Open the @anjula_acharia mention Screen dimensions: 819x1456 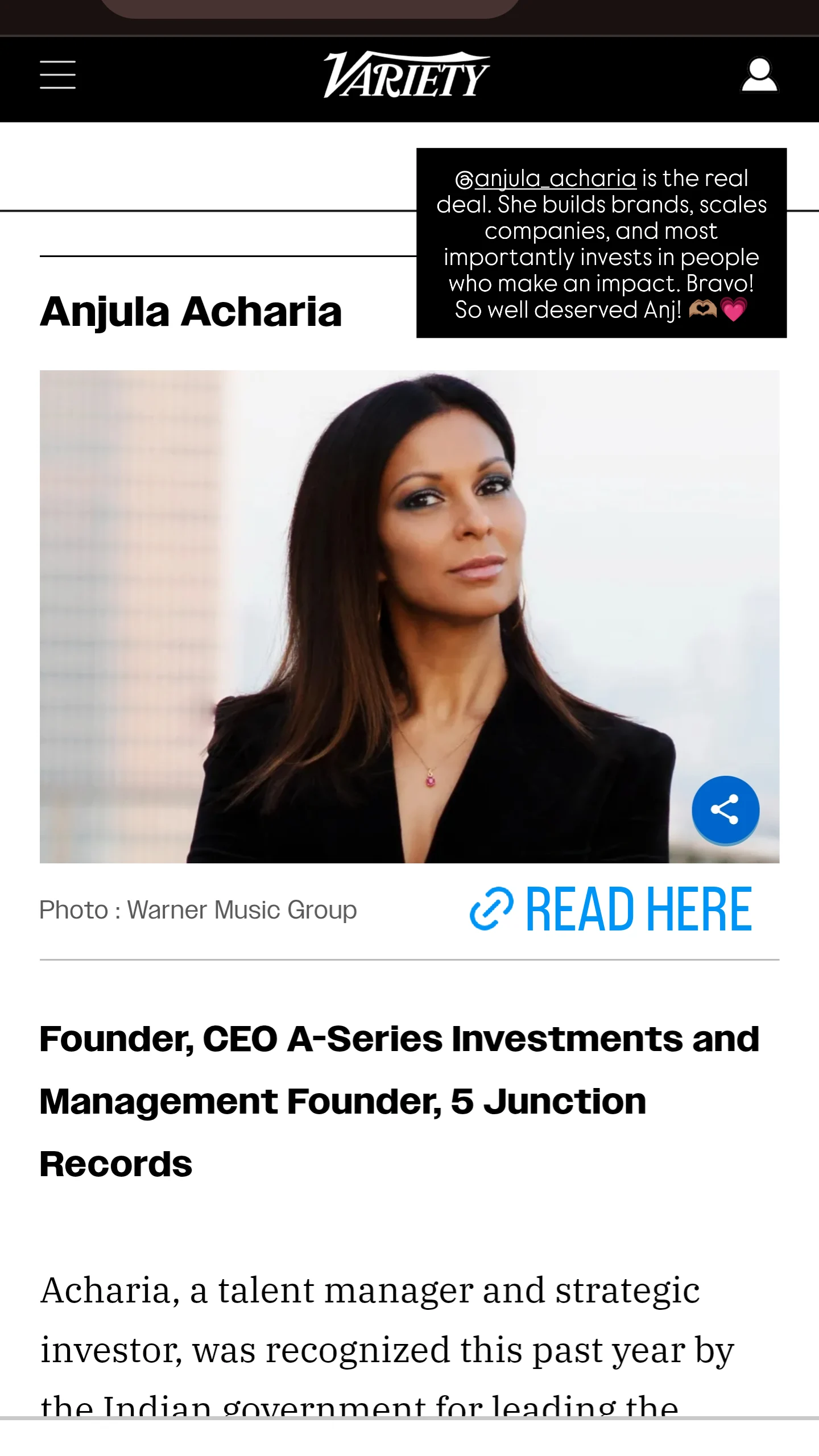coord(545,179)
